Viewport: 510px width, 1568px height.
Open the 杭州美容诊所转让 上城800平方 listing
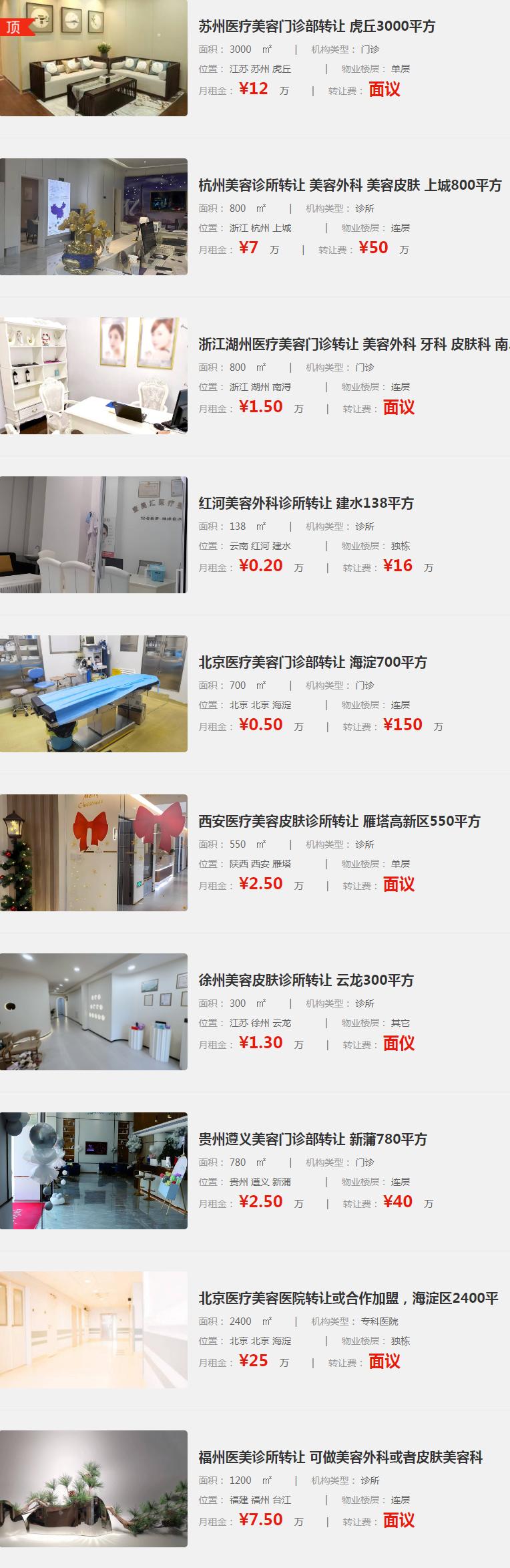pos(349,186)
